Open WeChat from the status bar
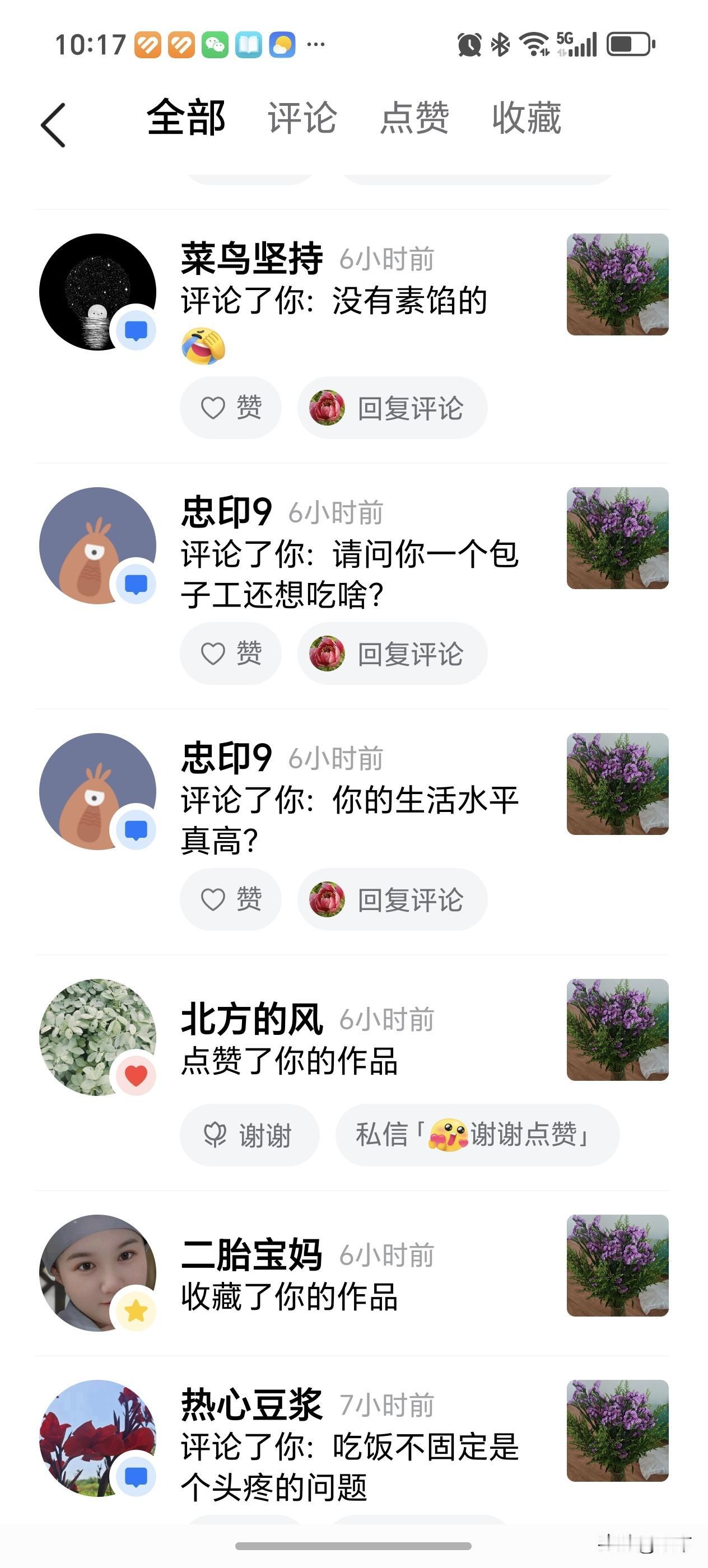Image resolution: width=708 pixels, height=1568 pixels. tap(216, 43)
